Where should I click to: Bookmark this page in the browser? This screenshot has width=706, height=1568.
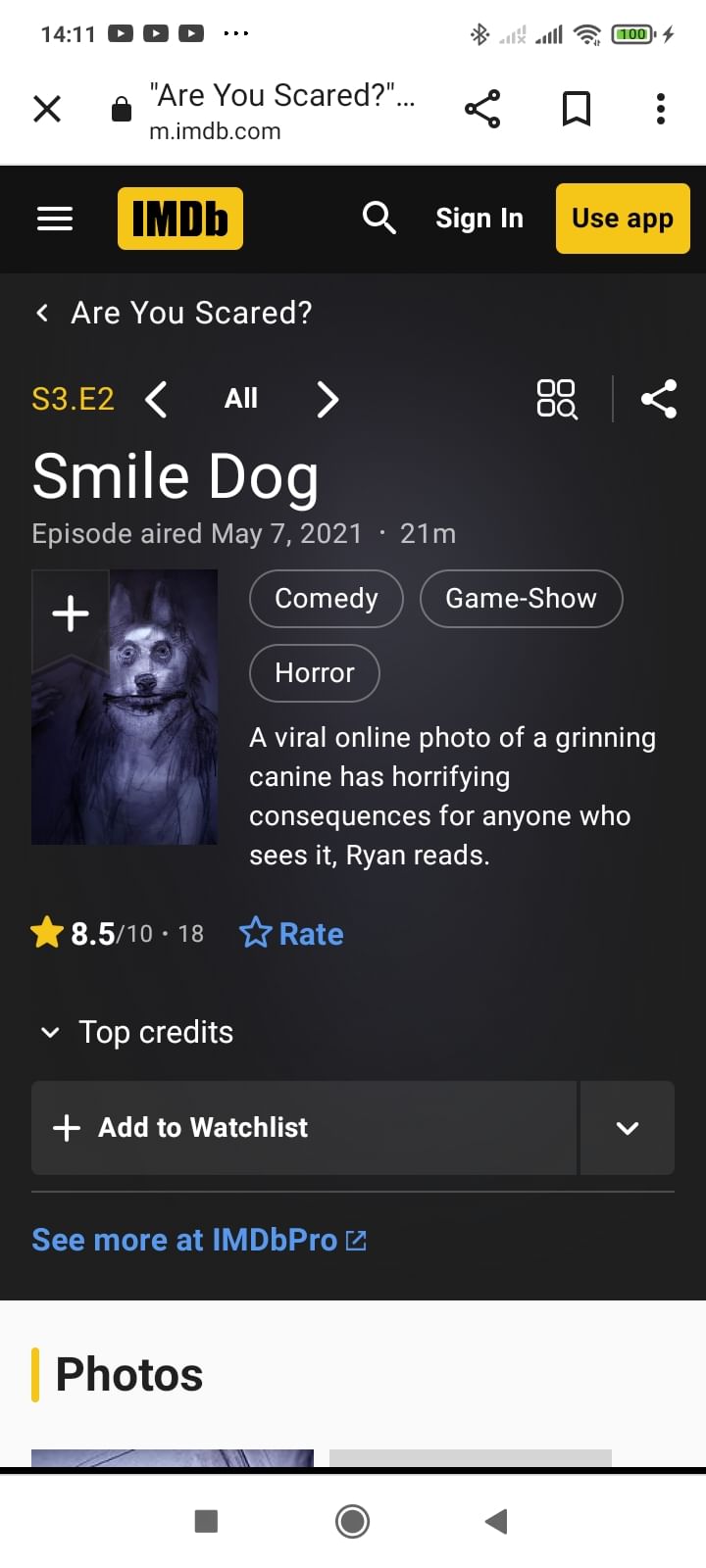577,109
